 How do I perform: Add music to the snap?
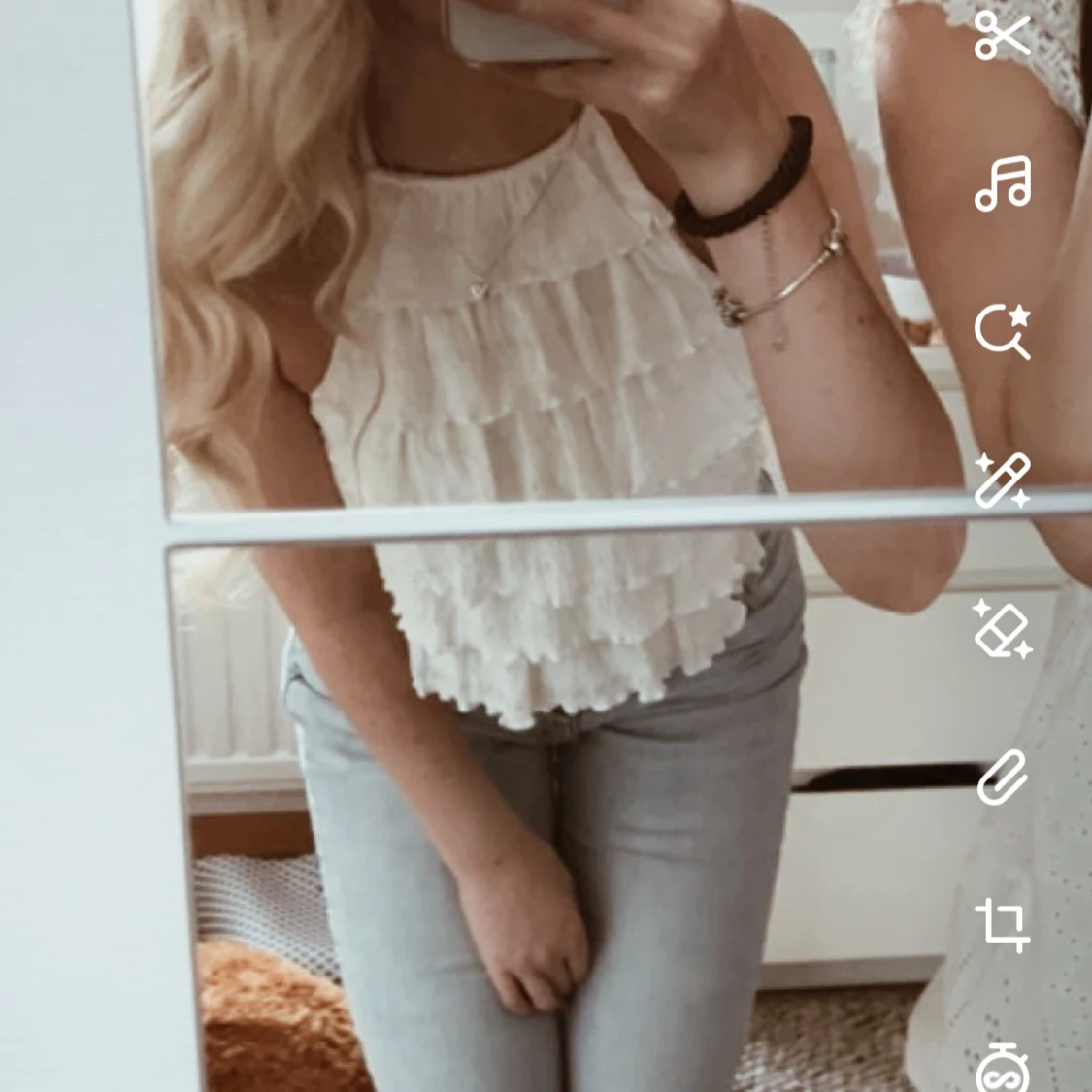pyautogui.click(x=1003, y=183)
